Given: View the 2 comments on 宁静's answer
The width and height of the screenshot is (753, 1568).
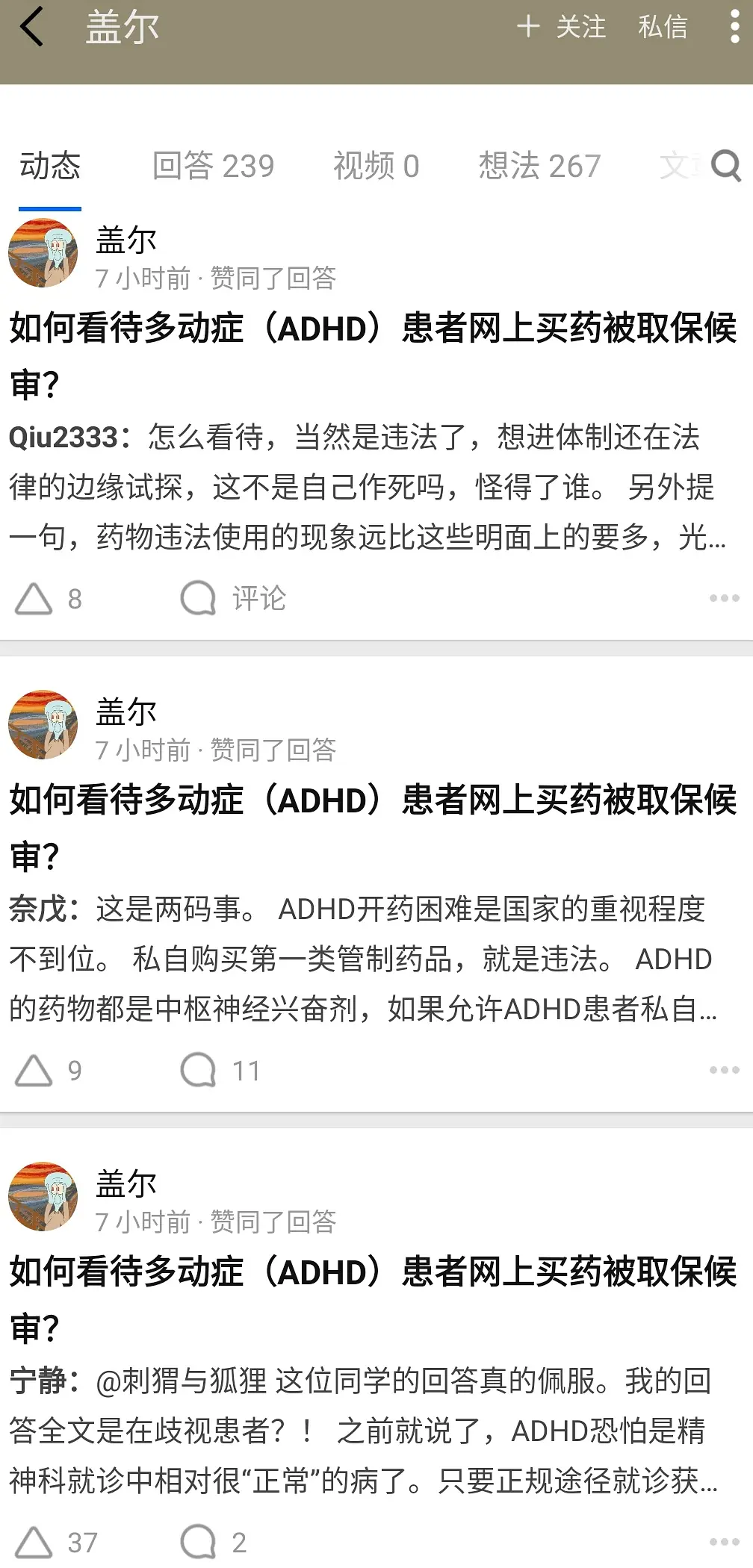Looking at the screenshot, I should pos(213,1543).
